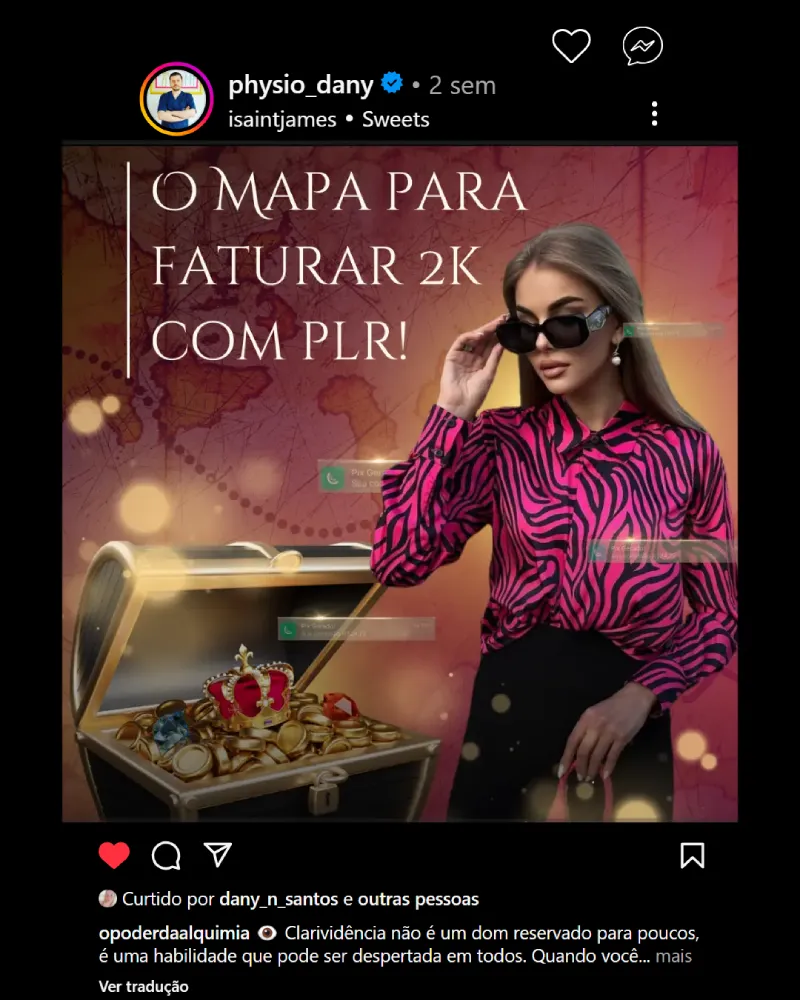Viewport: 800px width, 1000px height.
Task: Open the post's three-dot options menu
Action: tap(654, 114)
